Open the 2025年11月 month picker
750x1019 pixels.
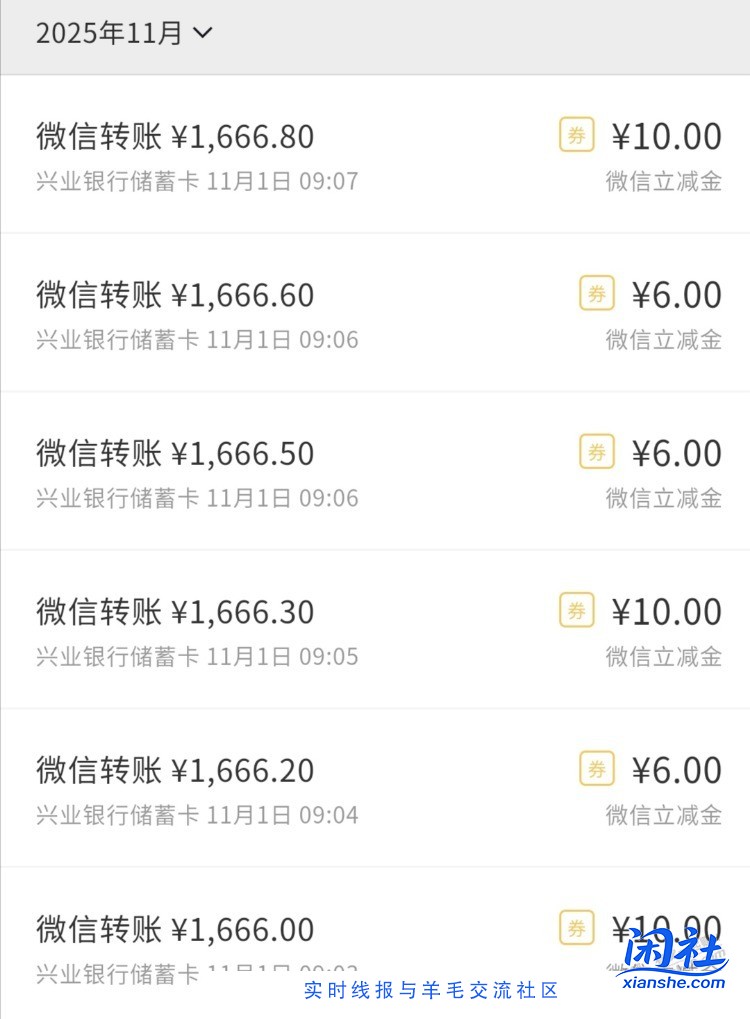(110, 33)
